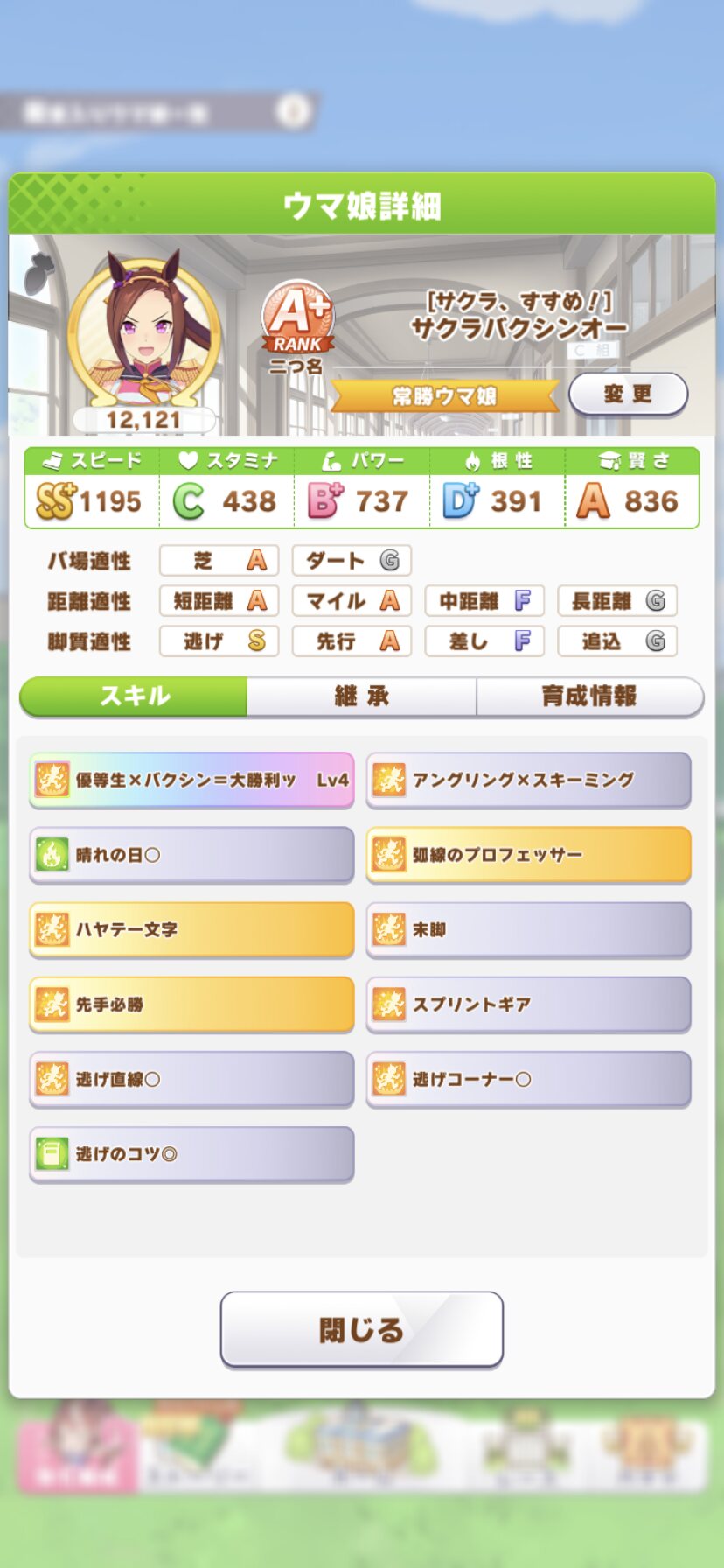The height and width of the screenshot is (1568, 724).
Task: Open the 育成情報 tab
Action: pos(589,696)
